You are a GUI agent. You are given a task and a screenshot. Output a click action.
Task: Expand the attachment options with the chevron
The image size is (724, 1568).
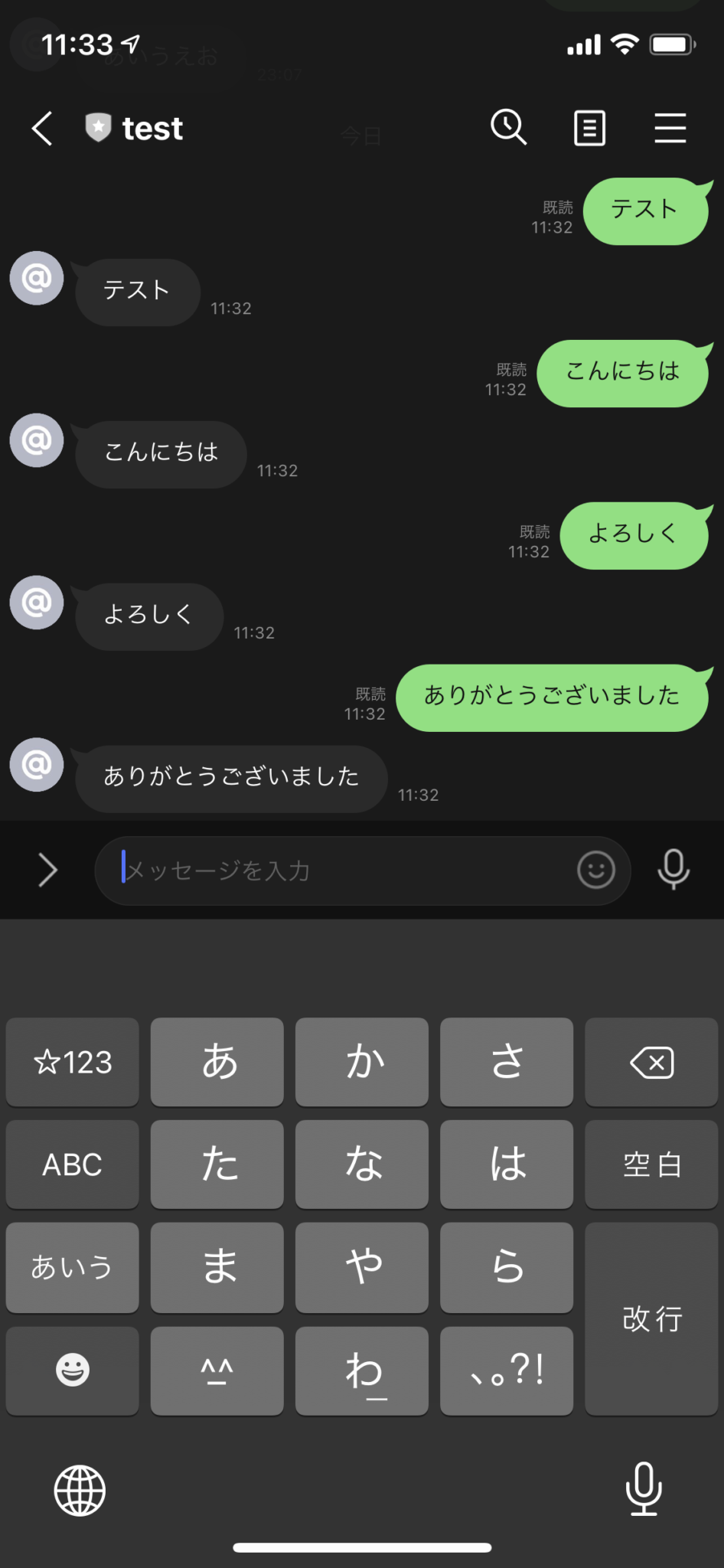[x=47, y=871]
